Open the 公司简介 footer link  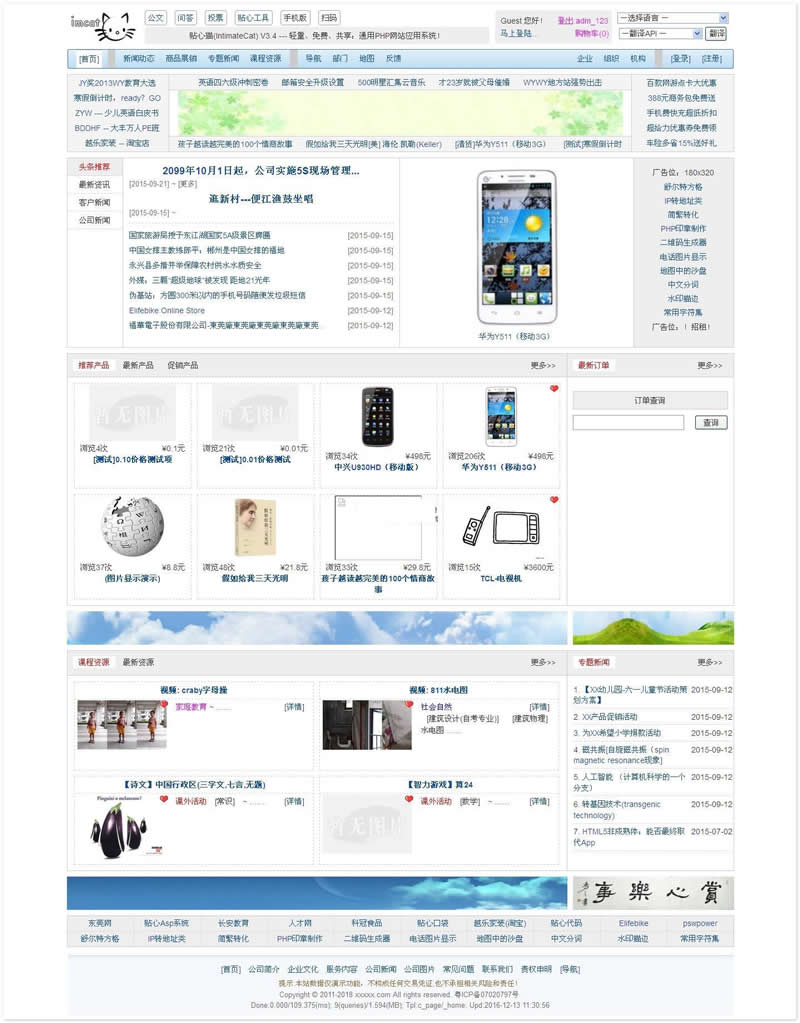coord(265,969)
